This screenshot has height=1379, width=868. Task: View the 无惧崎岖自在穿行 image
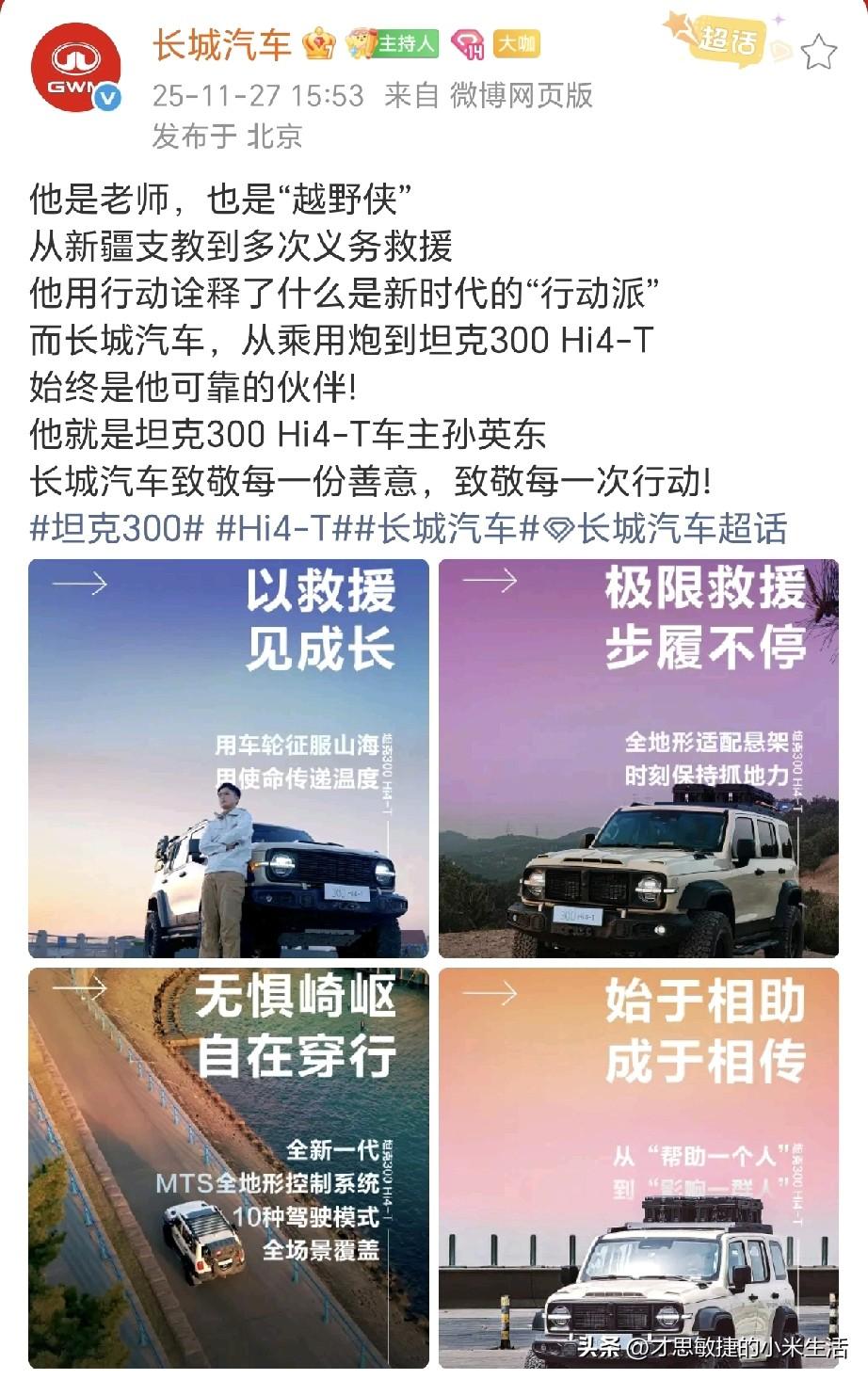[x=229, y=1167]
